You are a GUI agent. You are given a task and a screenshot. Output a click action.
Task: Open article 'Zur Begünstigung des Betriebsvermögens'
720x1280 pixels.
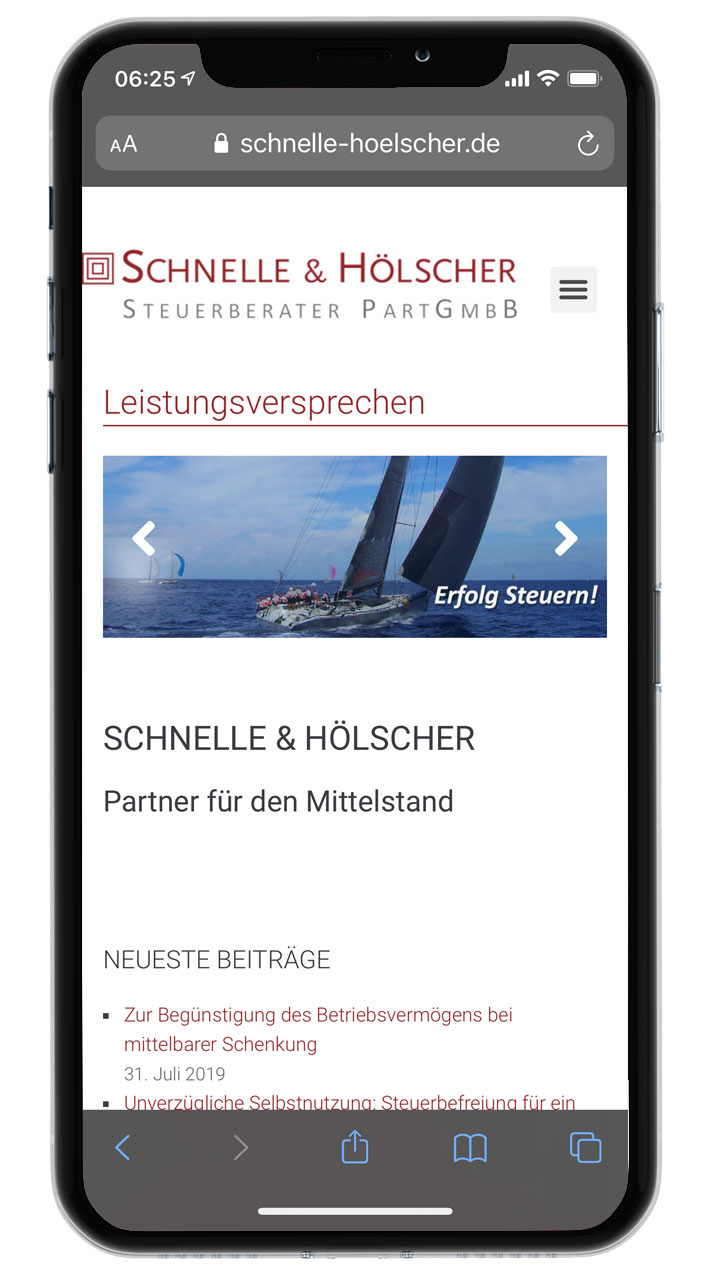coord(318,1029)
